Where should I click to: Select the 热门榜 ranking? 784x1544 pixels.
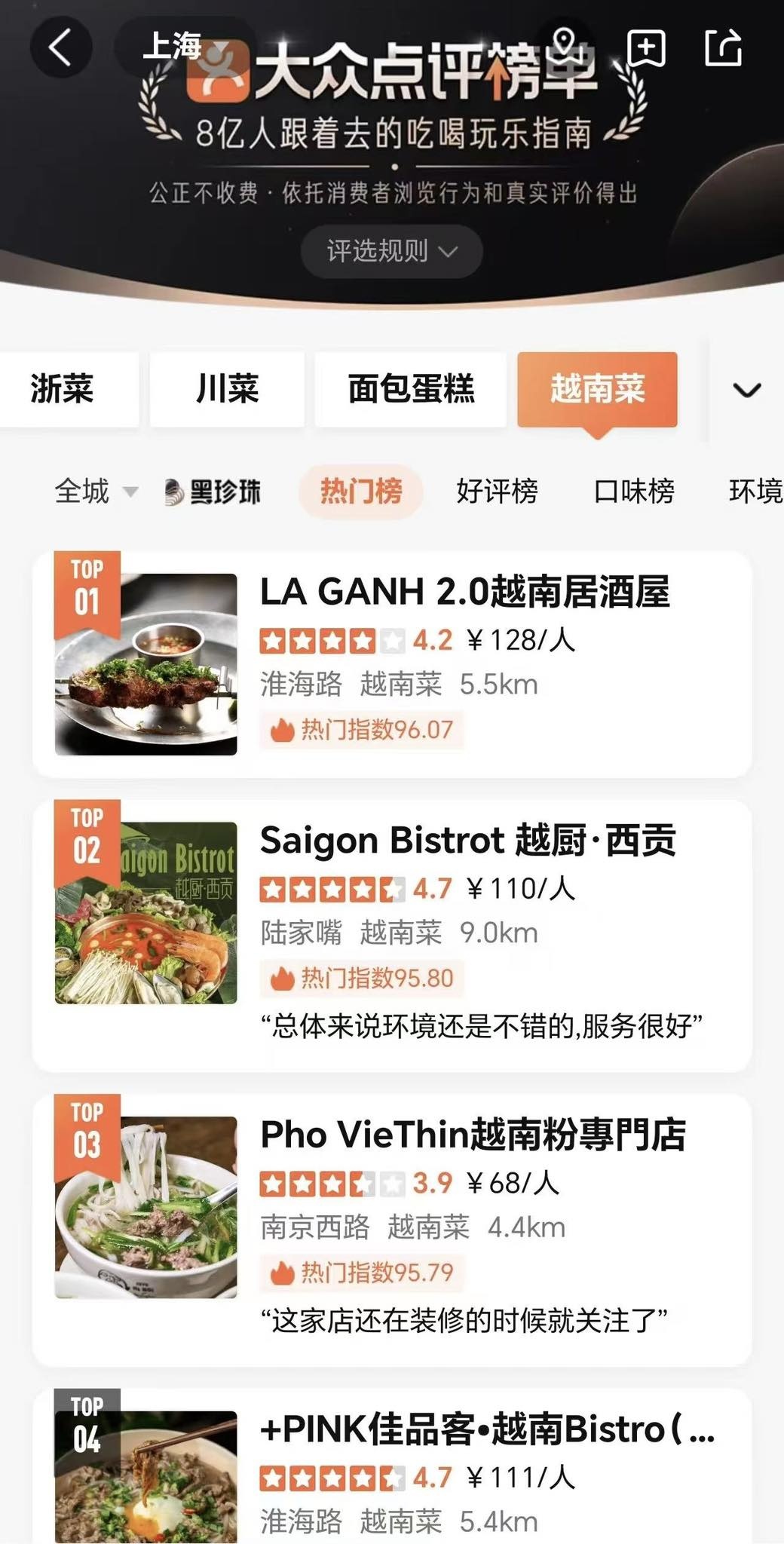[x=361, y=492]
